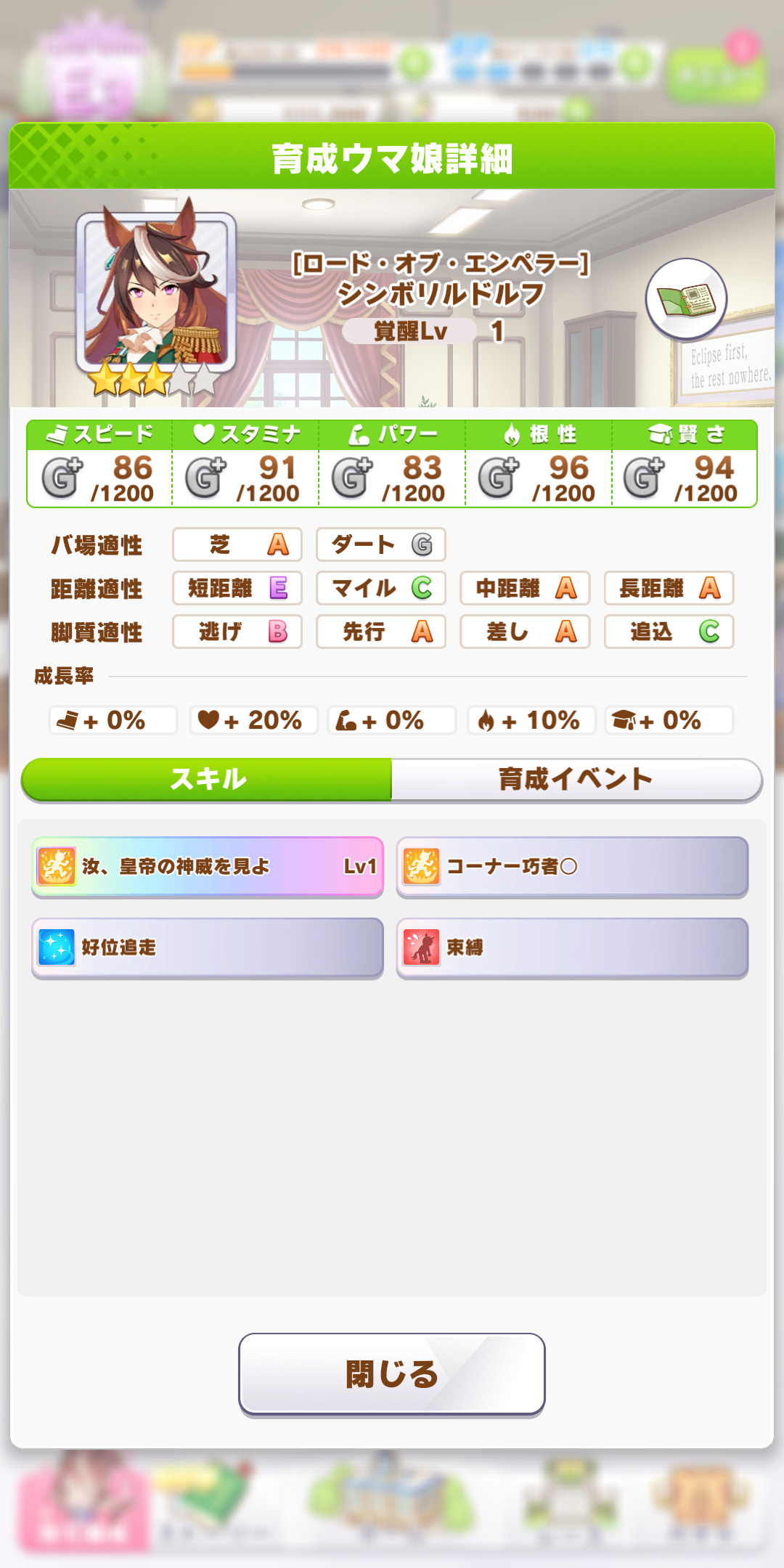
Task: Switch to the 育成イベント tab
Action: (576, 780)
